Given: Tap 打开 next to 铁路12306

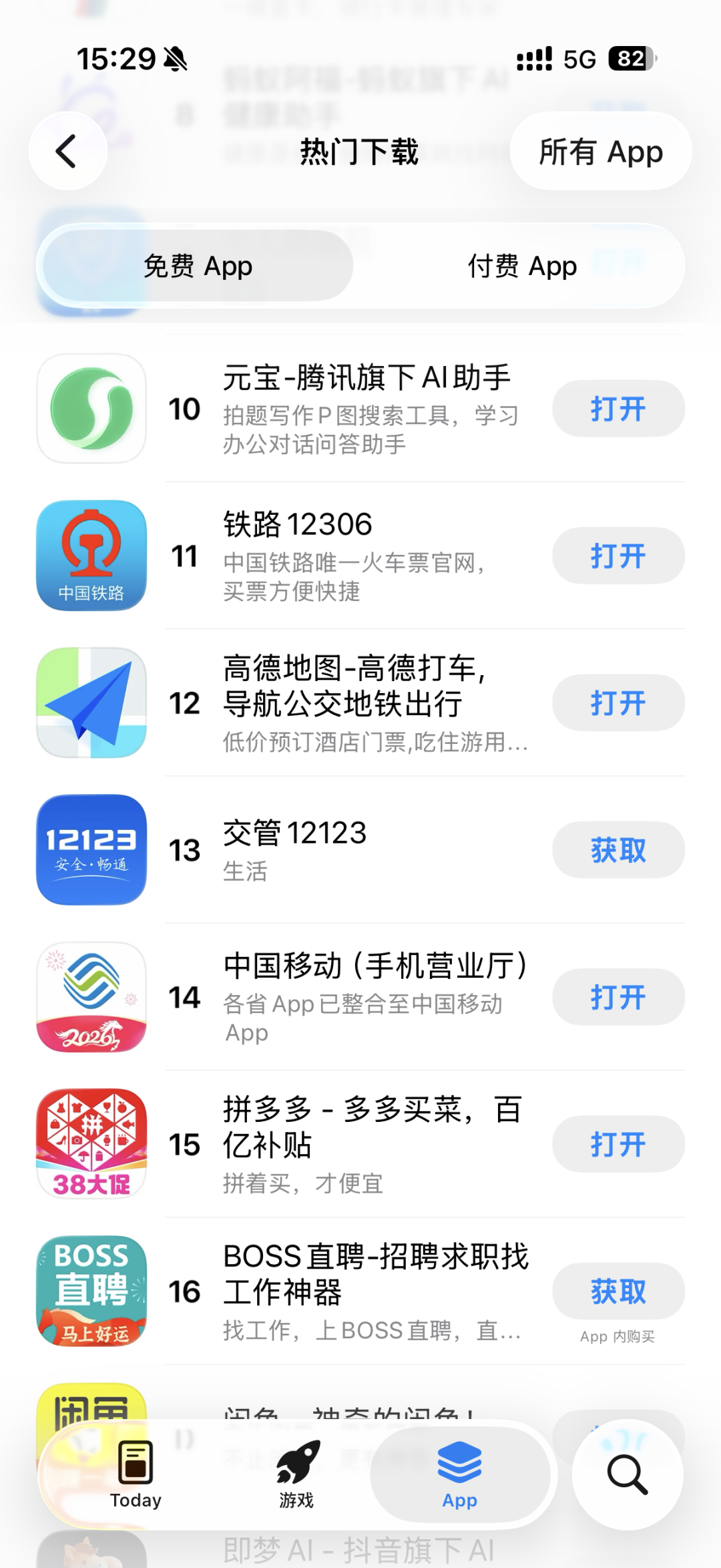Looking at the screenshot, I should tap(618, 556).
